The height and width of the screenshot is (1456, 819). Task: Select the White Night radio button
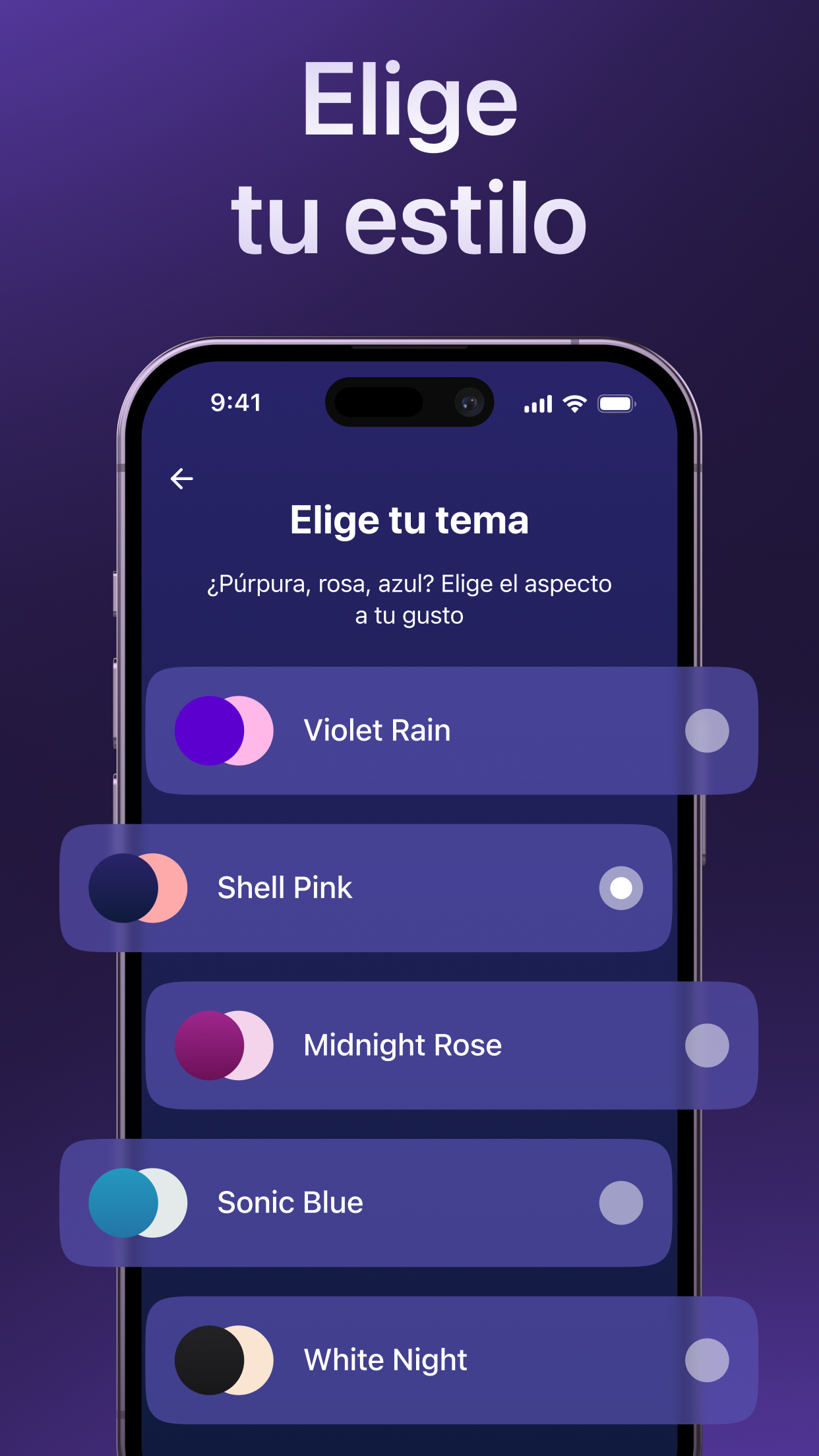pos(706,1360)
